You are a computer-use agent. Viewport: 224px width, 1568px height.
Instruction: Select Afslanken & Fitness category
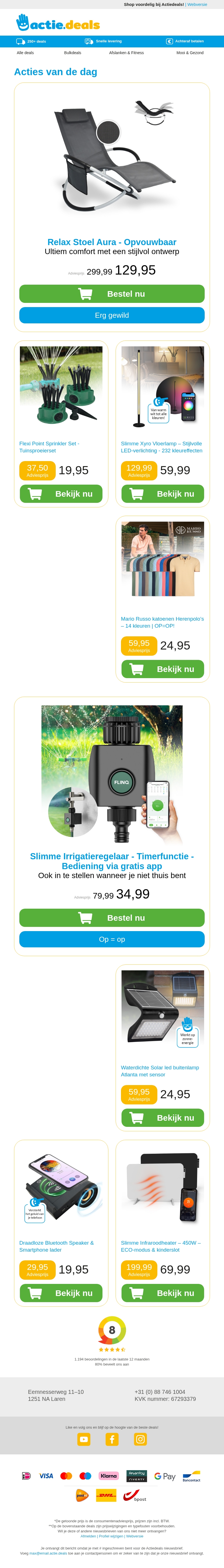point(126,53)
